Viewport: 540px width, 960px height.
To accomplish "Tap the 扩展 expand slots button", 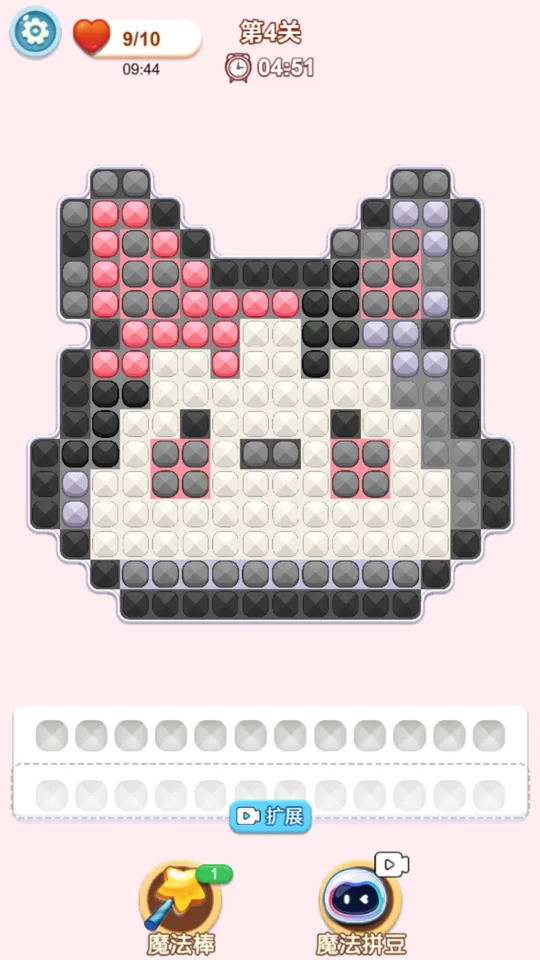I will [271, 816].
